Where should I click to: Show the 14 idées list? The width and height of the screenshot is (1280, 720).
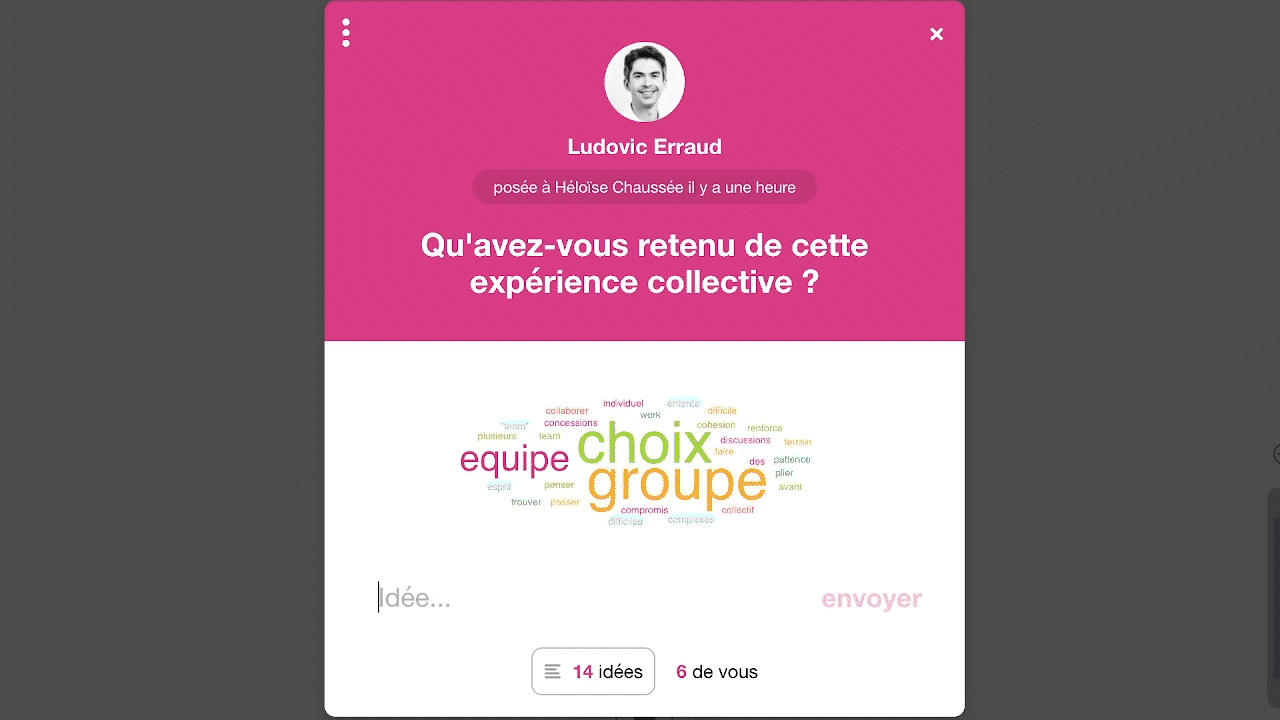coord(593,671)
